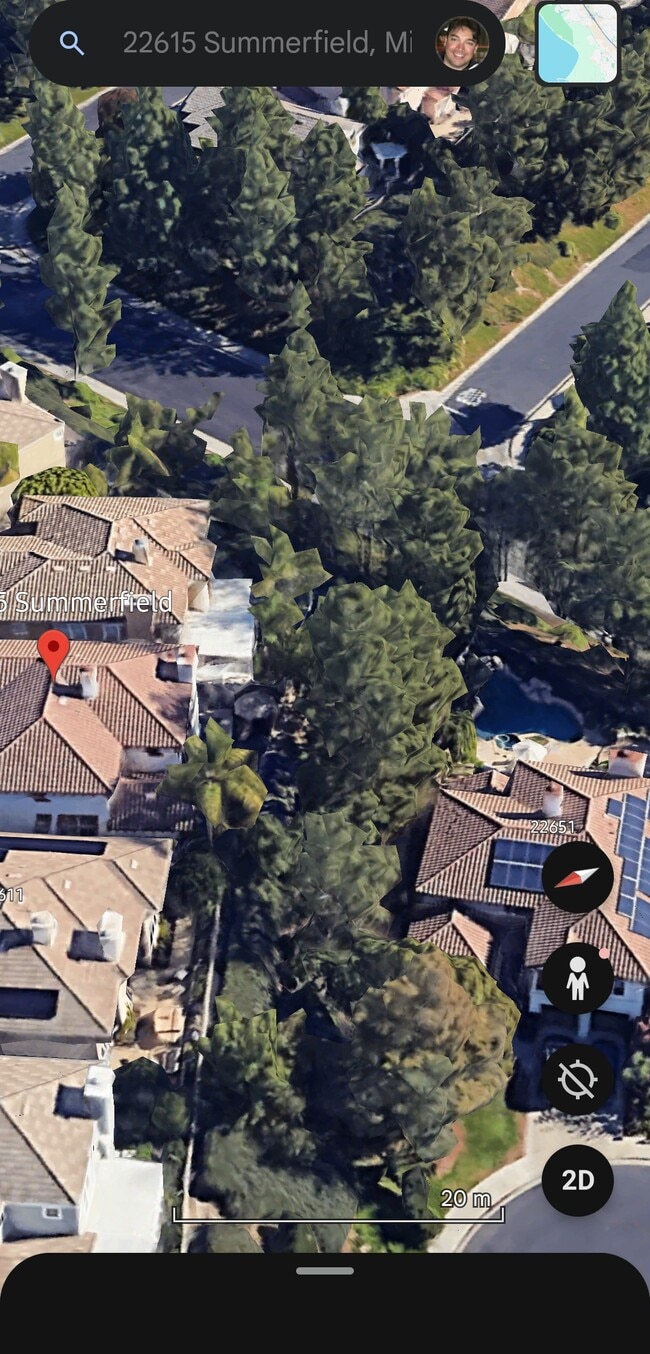
Task: Expand the bottom sheet handle
Action: [x=325, y=1271]
